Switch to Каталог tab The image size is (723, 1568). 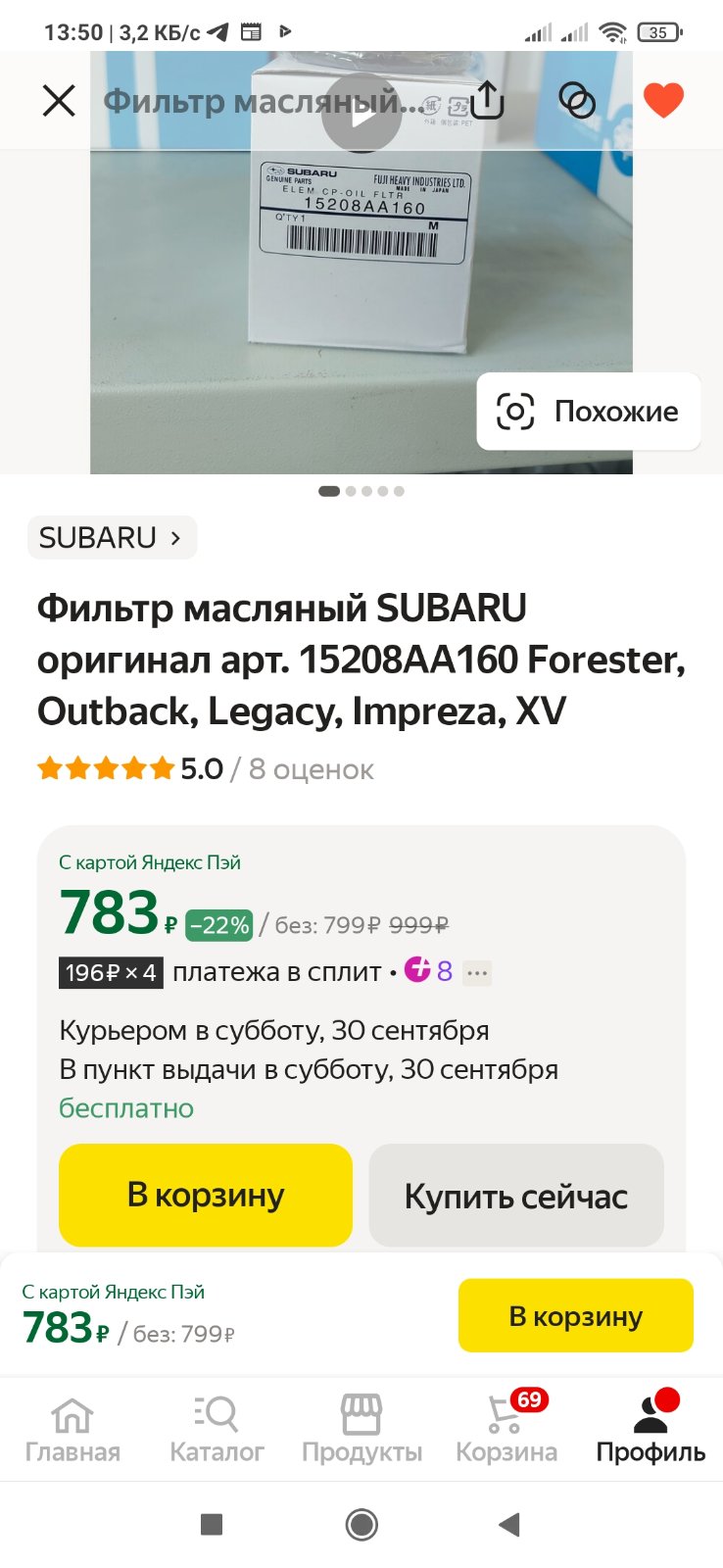tap(217, 1431)
